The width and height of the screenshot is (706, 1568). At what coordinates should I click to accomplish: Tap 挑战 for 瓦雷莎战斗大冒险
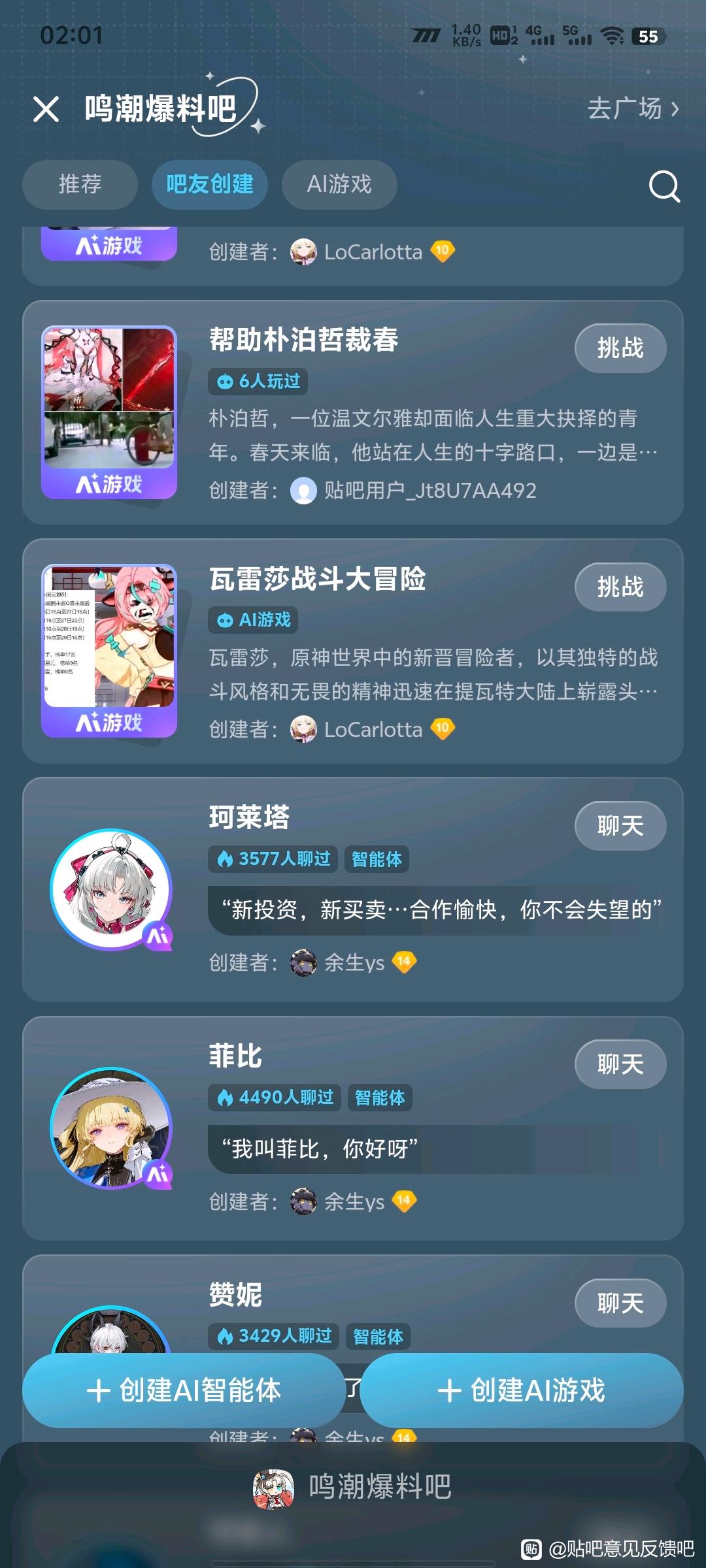click(x=620, y=587)
